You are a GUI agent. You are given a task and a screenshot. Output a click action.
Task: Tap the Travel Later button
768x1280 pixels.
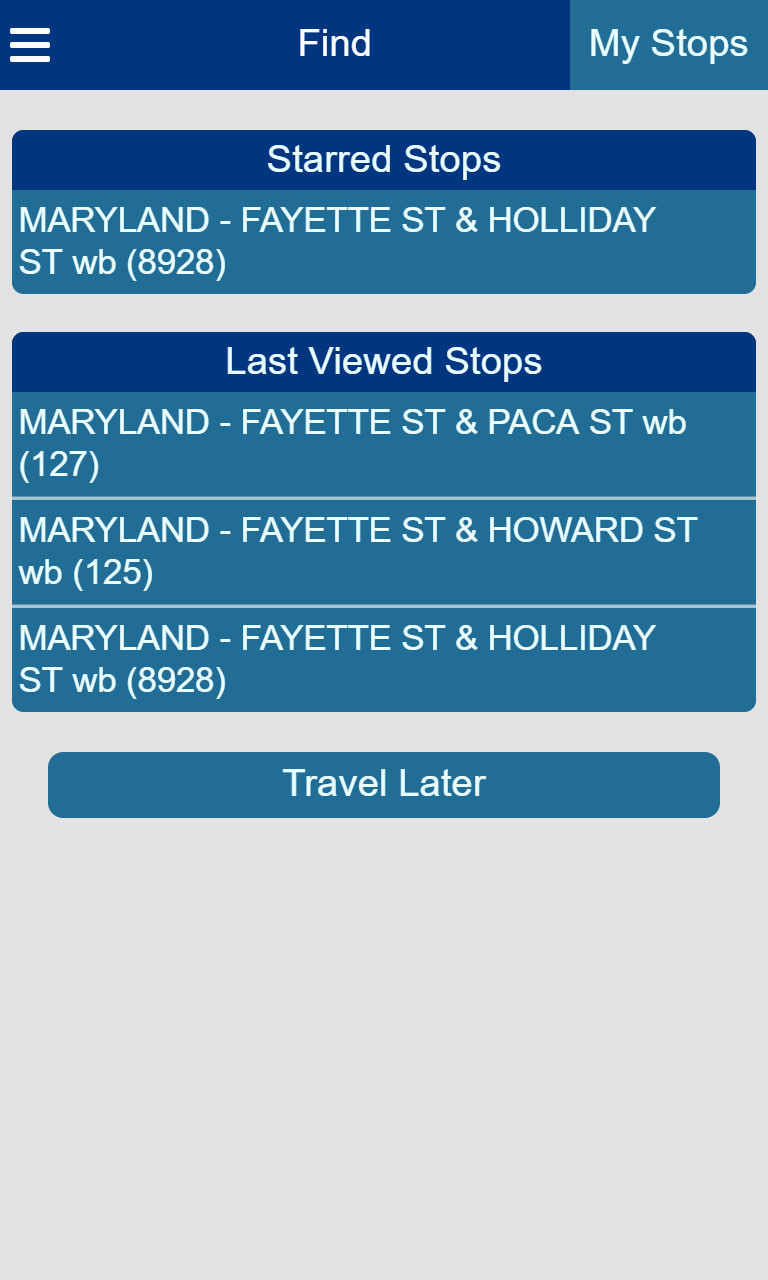383,784
